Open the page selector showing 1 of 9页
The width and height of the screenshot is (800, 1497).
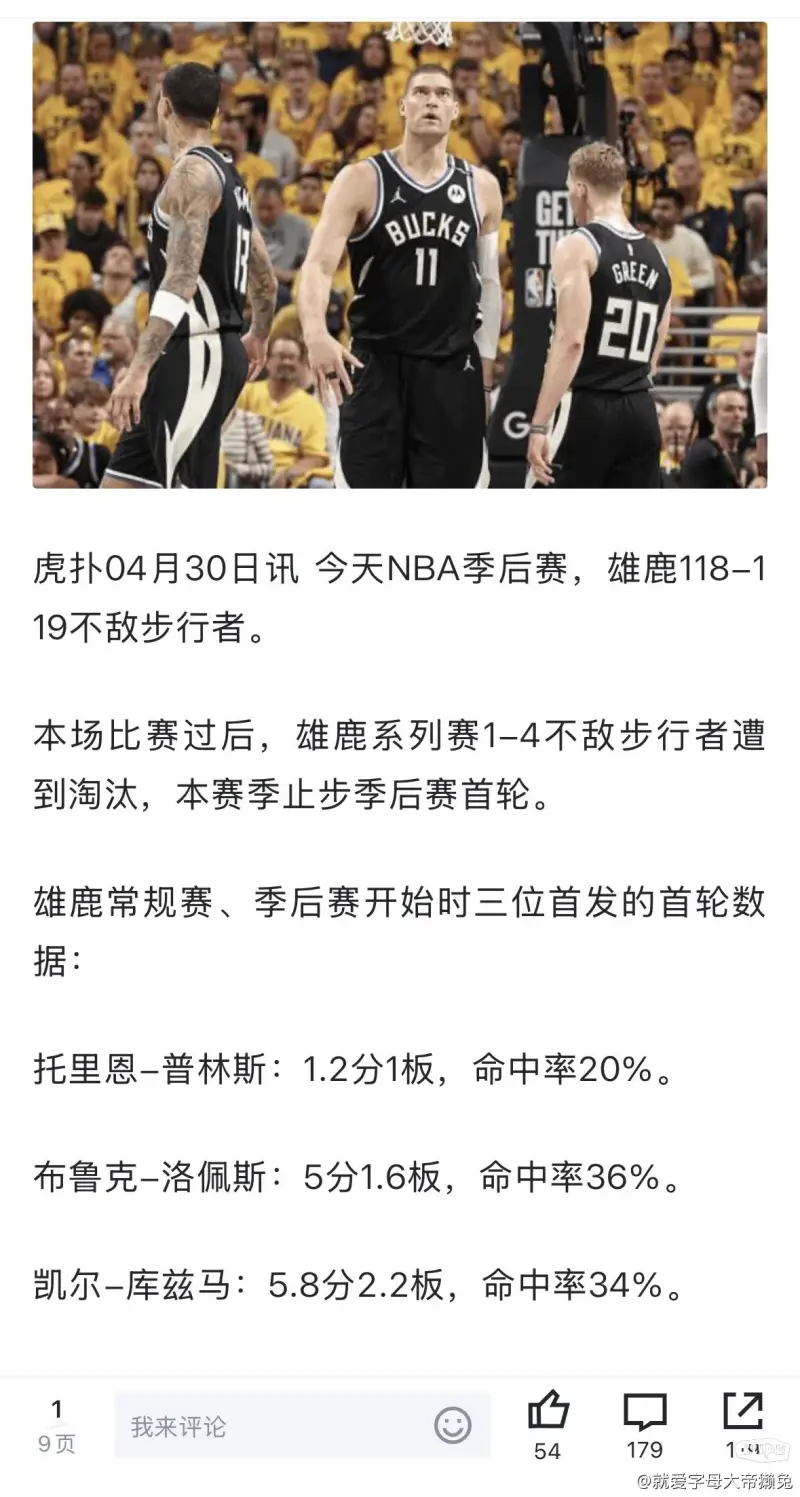tap(57, 1426)
